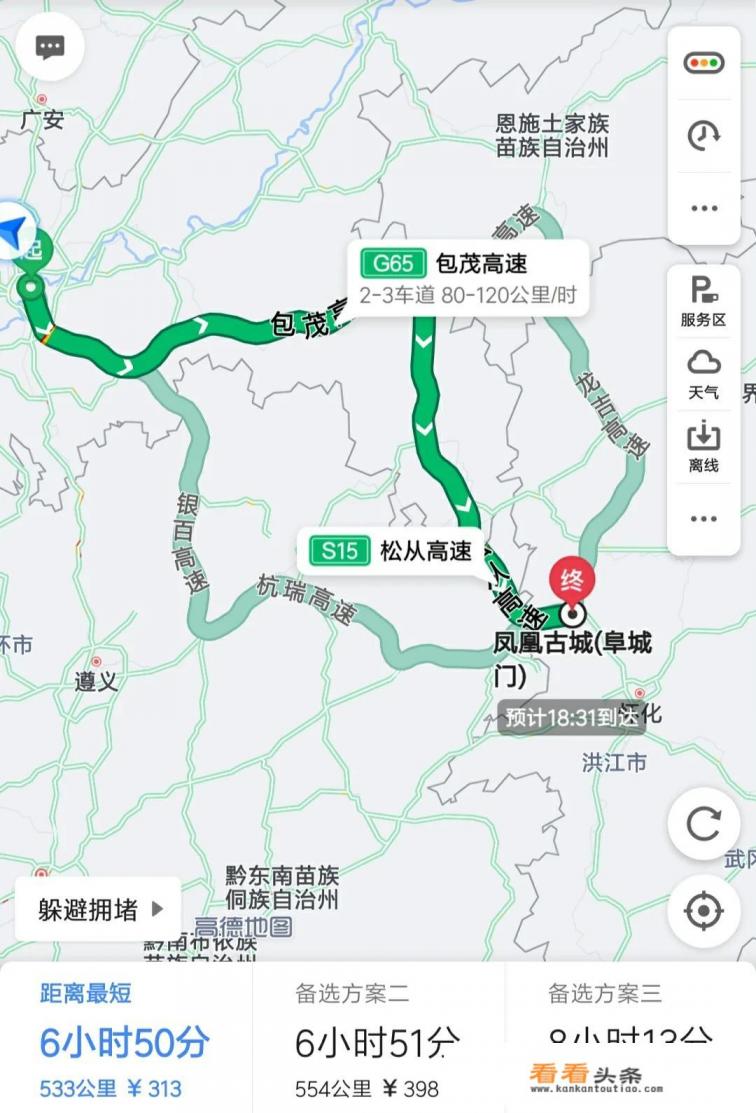Expand the 躲避拥堵 avoid-congestion options
Viewport: 756px width, 1113px height.
(99, 909)
